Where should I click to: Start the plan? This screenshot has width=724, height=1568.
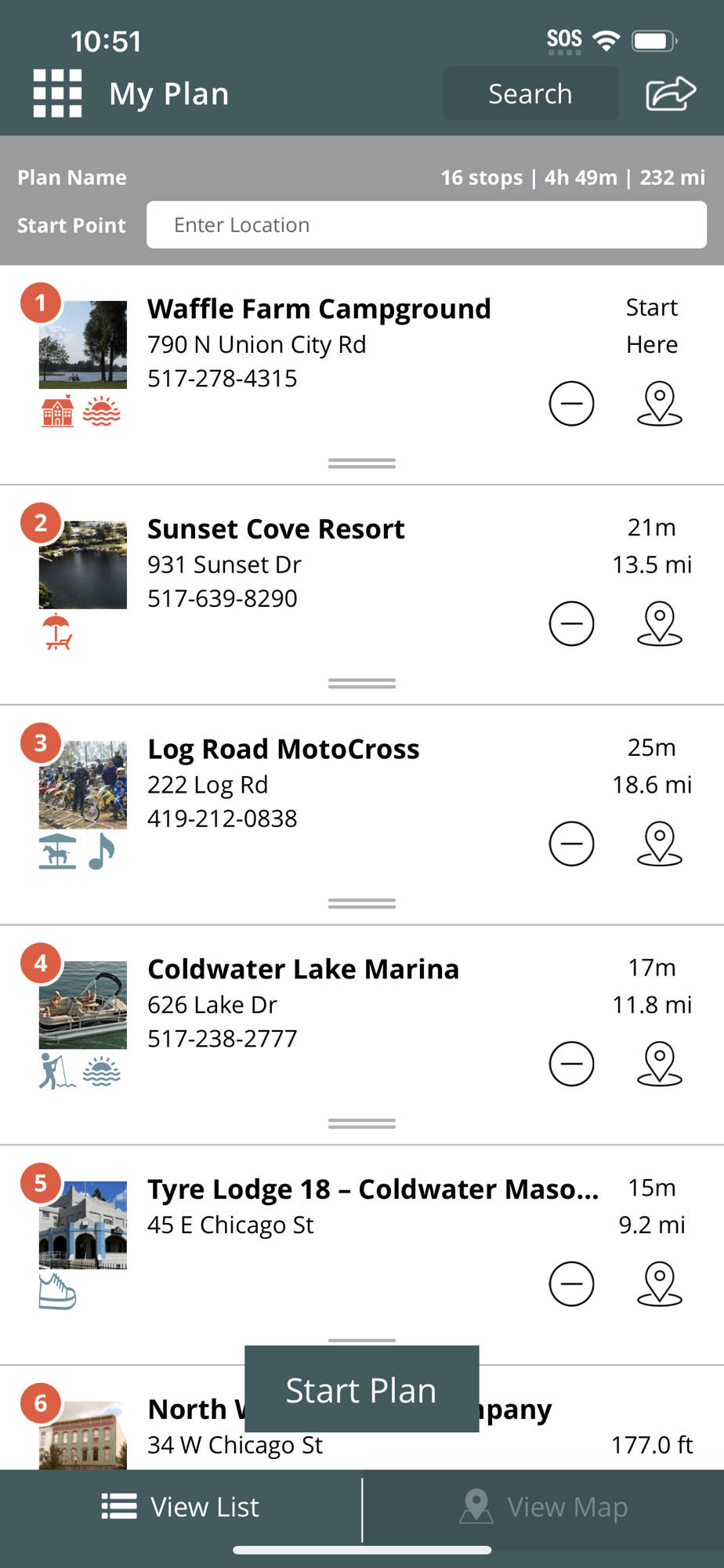tap(361, 1390)
